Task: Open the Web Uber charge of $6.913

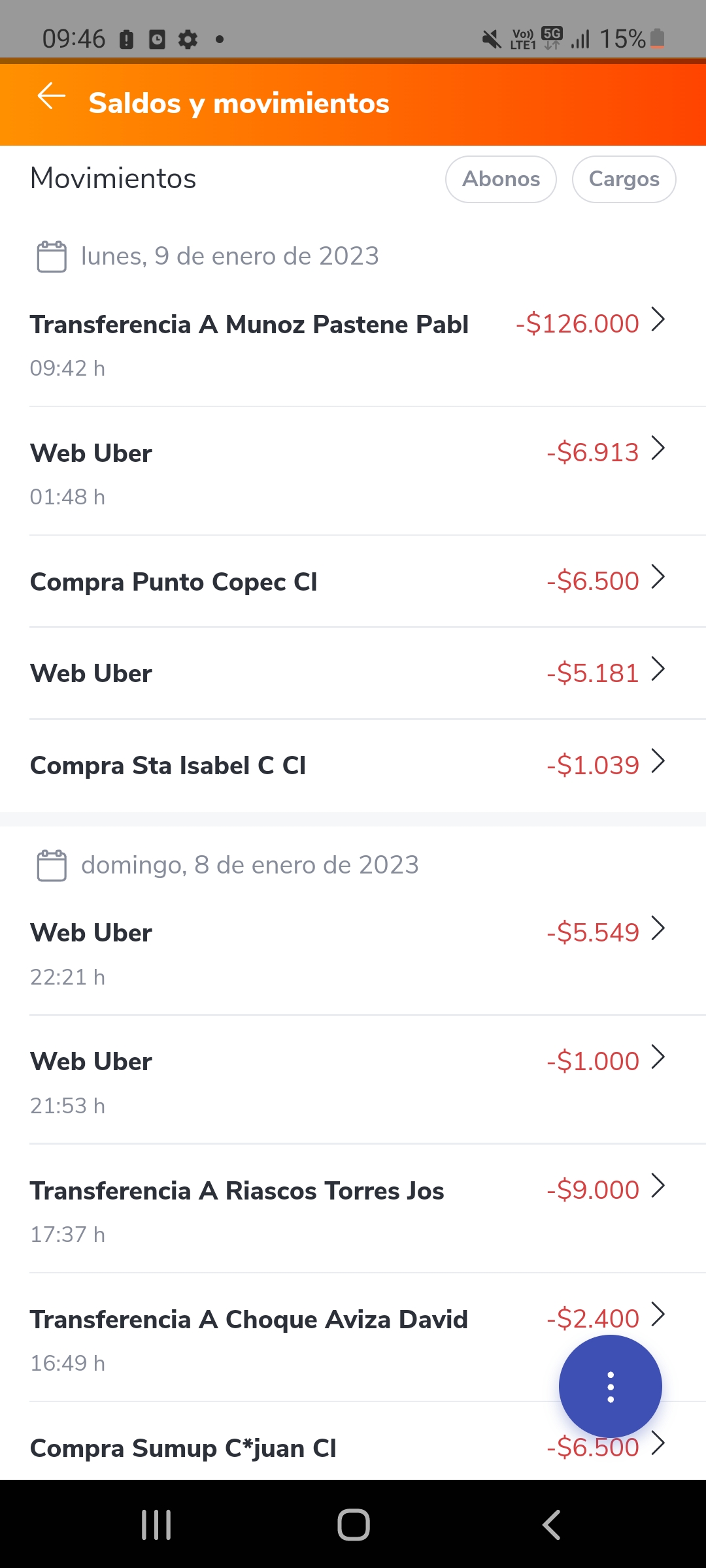Action: tap(353, 472)
